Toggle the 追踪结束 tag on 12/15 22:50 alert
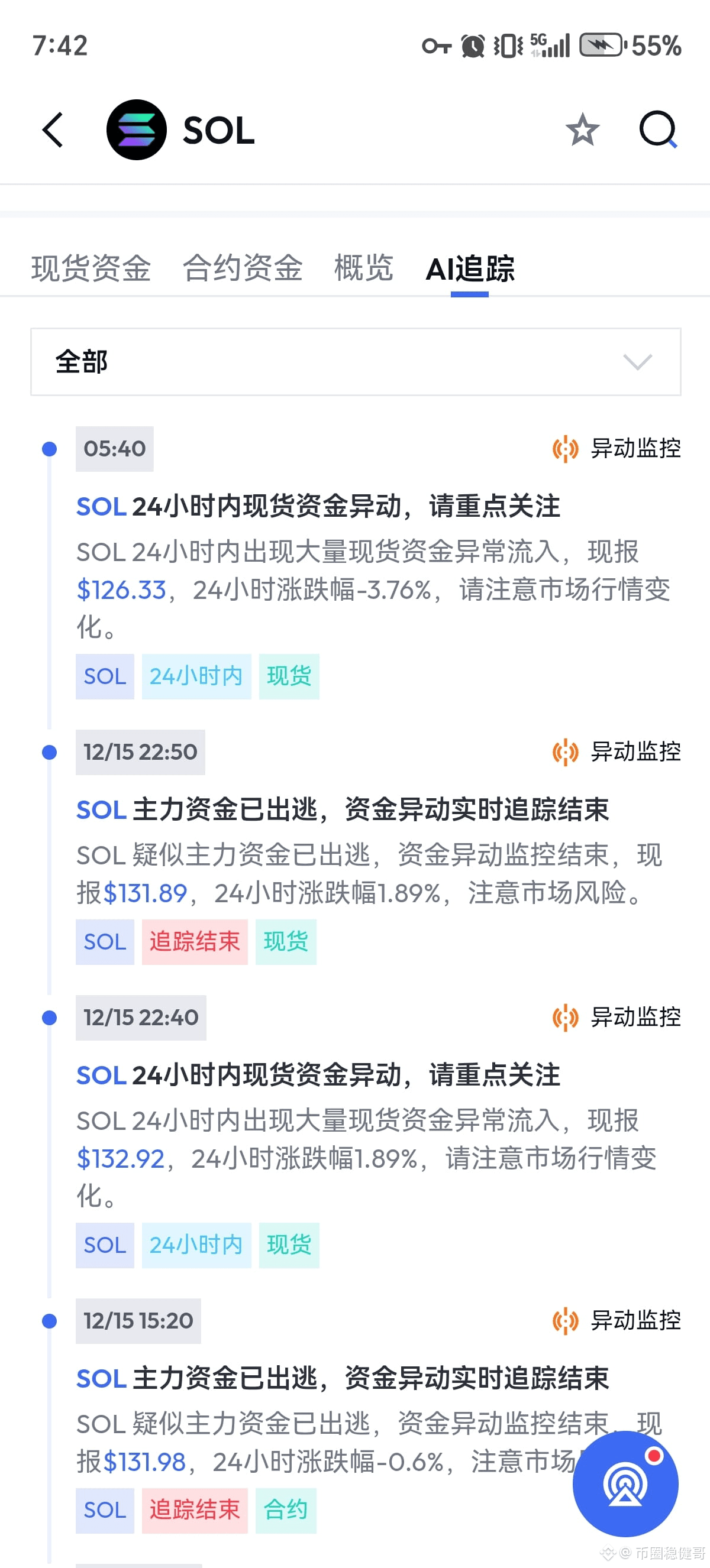 (x=193, y=941)
